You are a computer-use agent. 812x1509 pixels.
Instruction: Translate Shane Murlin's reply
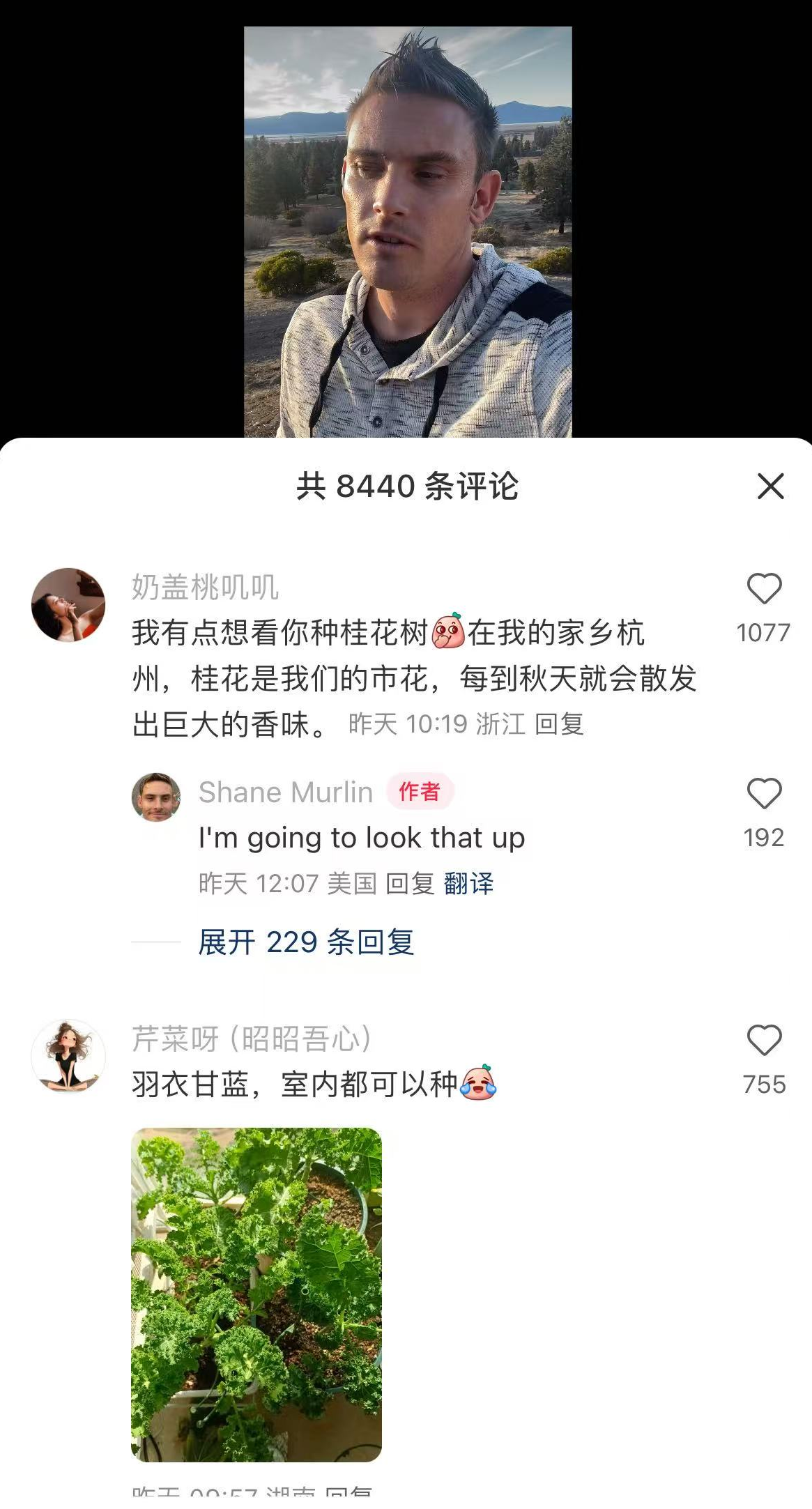[468, 884]
